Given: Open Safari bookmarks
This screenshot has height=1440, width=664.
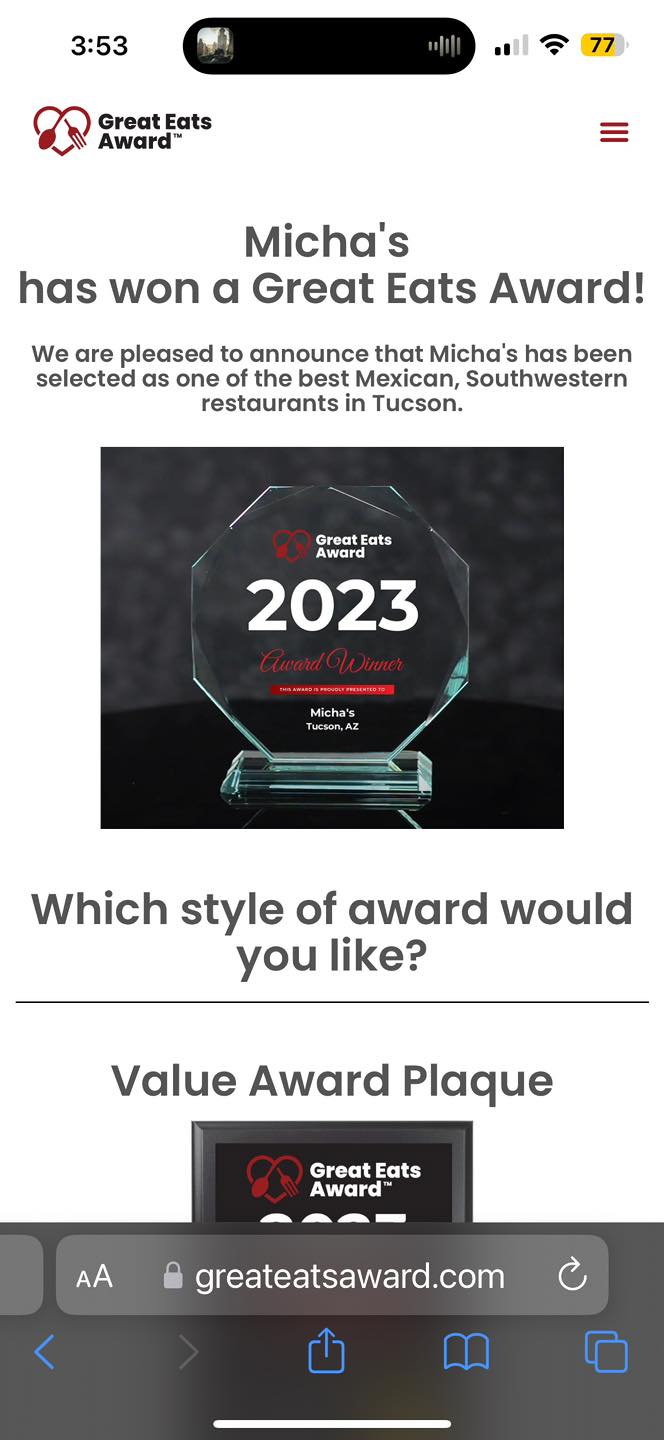Looking at the screenshot, I should point(466,1353).
